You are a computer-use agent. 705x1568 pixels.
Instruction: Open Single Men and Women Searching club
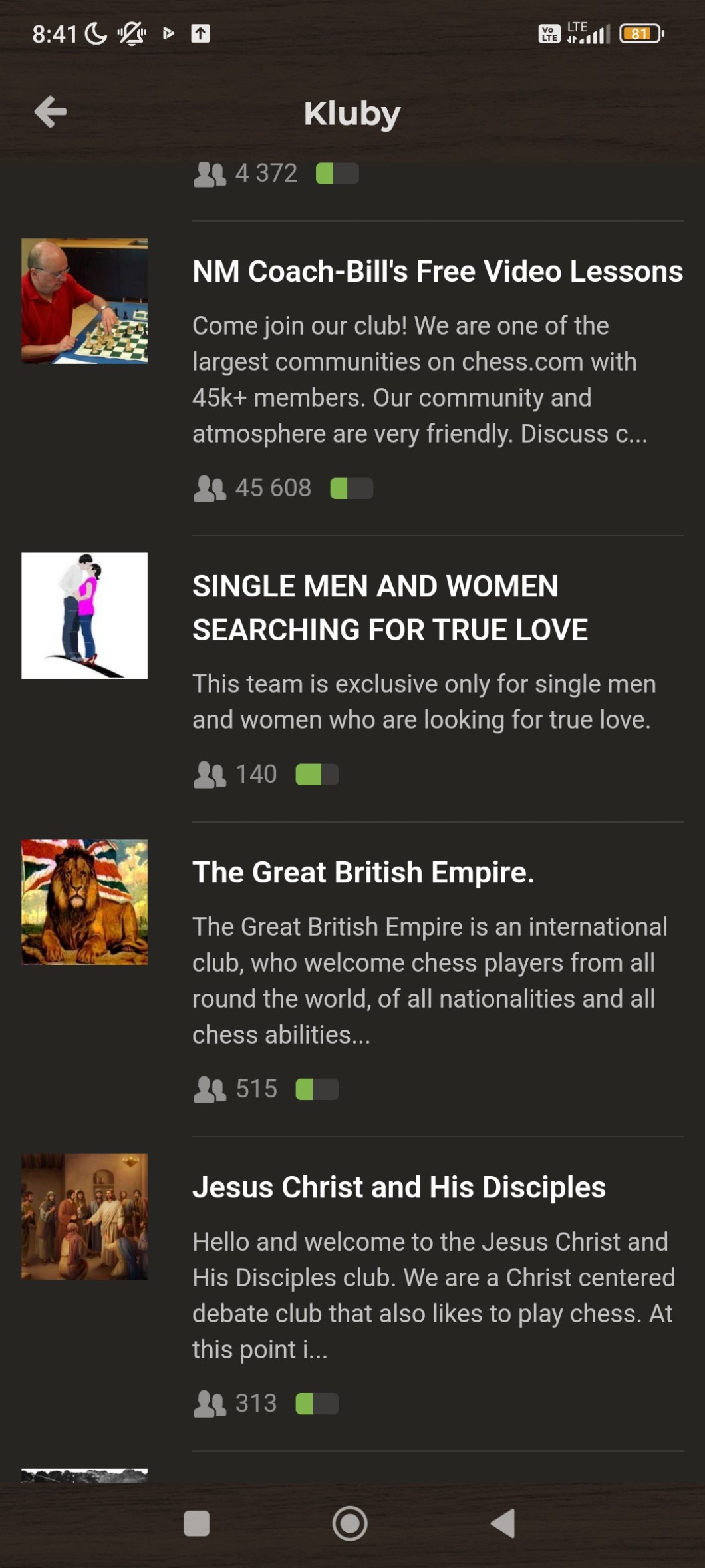390,607
